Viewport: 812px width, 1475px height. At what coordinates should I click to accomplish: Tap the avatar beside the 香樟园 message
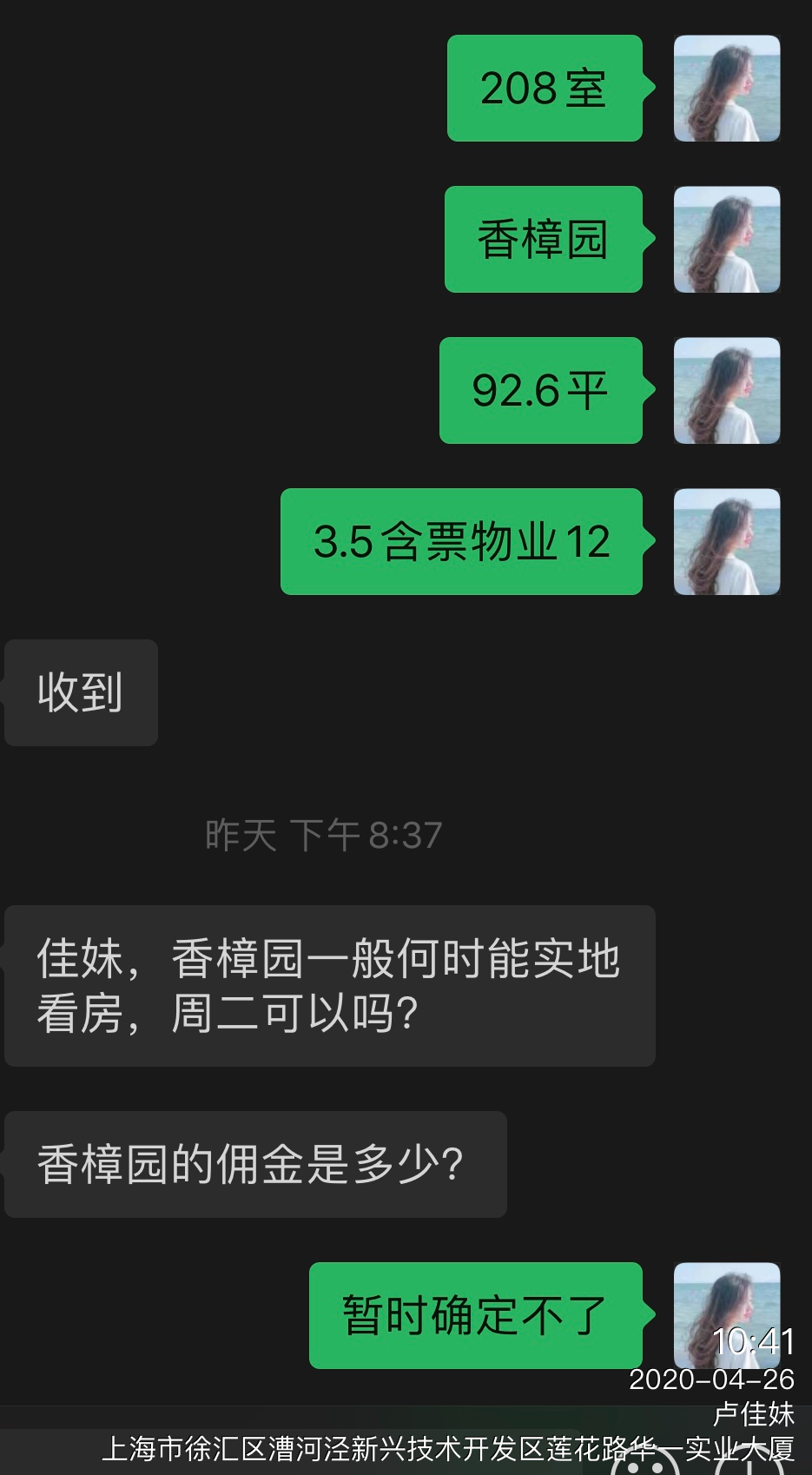pyautogui.click(x=727, y=240)
